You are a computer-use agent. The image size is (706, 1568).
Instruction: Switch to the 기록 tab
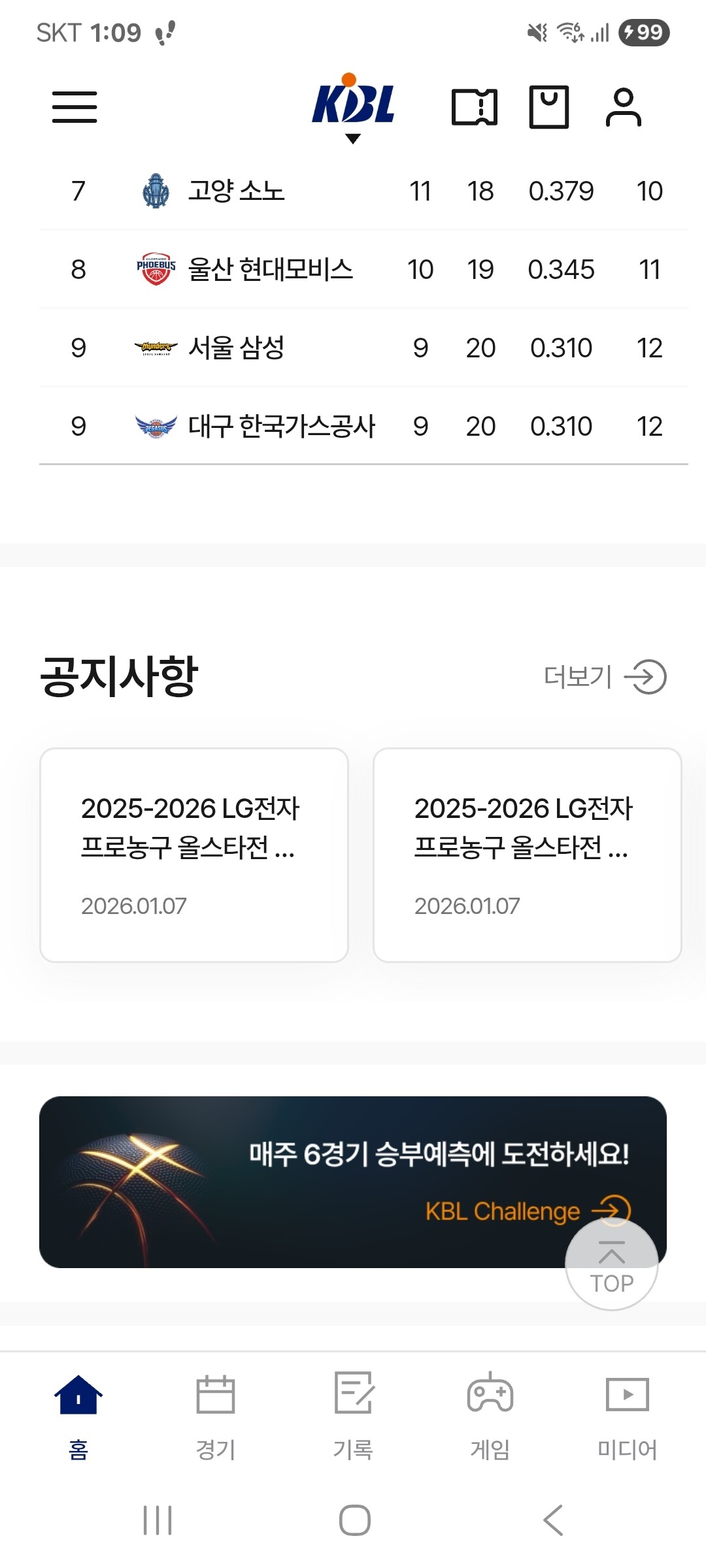coord(353,1415)
